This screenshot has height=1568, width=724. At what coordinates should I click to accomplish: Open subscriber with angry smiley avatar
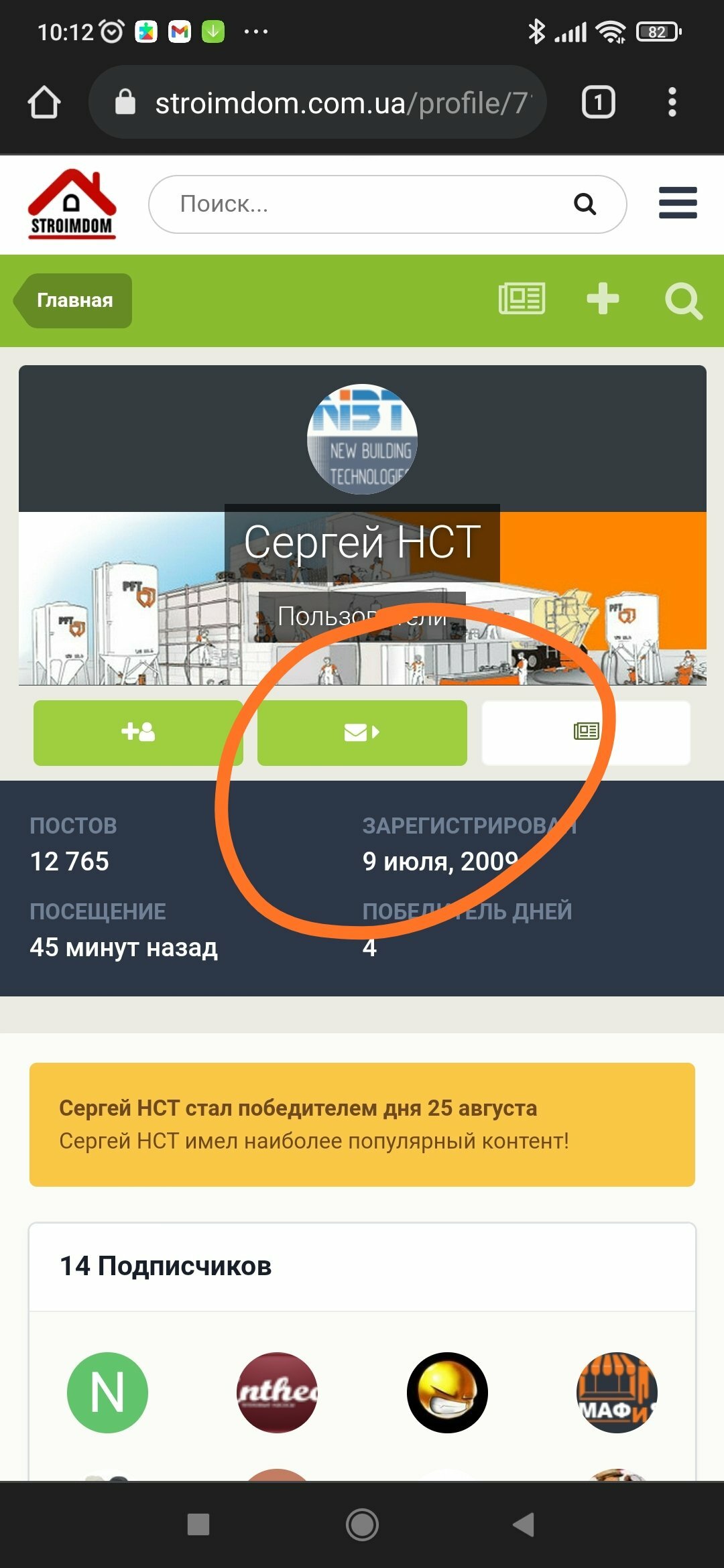coord(447,1392)
